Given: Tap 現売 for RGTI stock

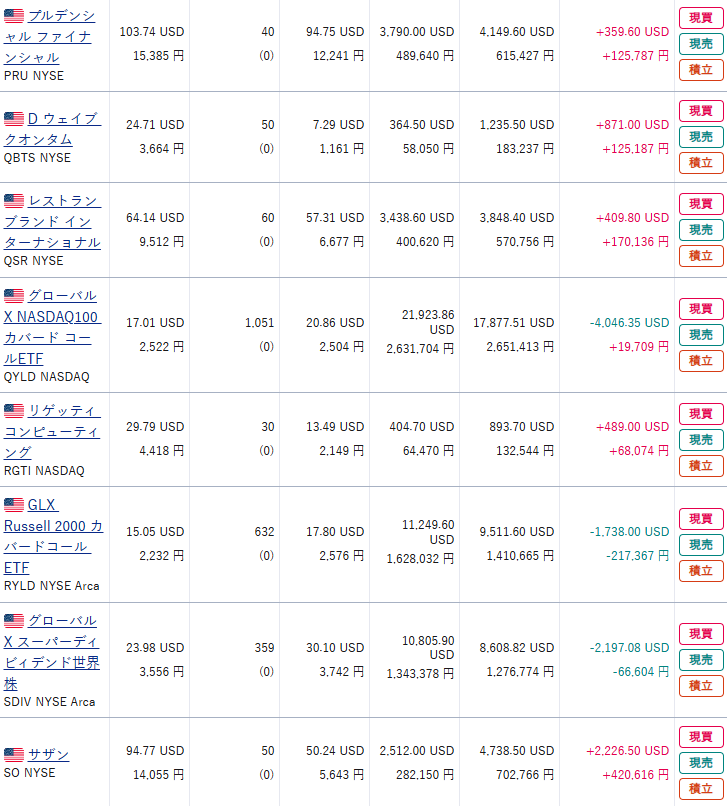Looking at the screenshot, I should (701, 440).
